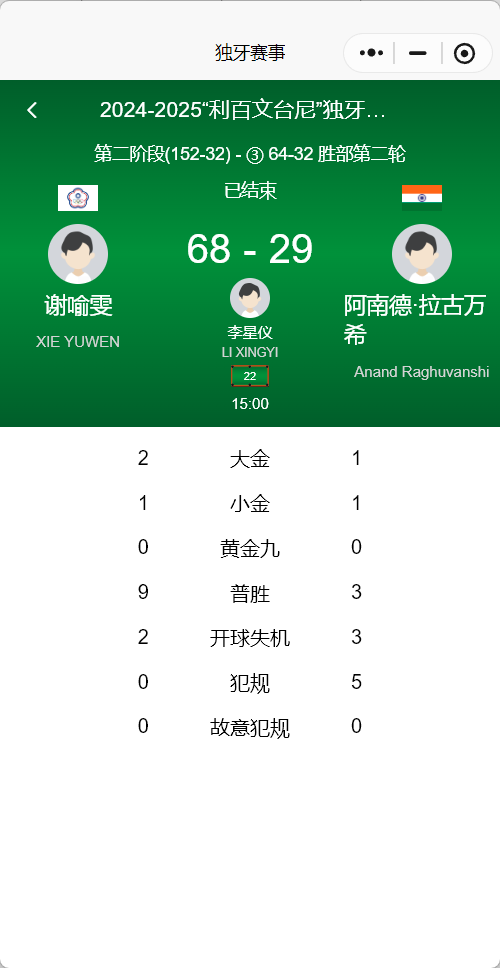Minimize the mini program window
This screenshot has height=968, width=500.
tap(418, 54)
